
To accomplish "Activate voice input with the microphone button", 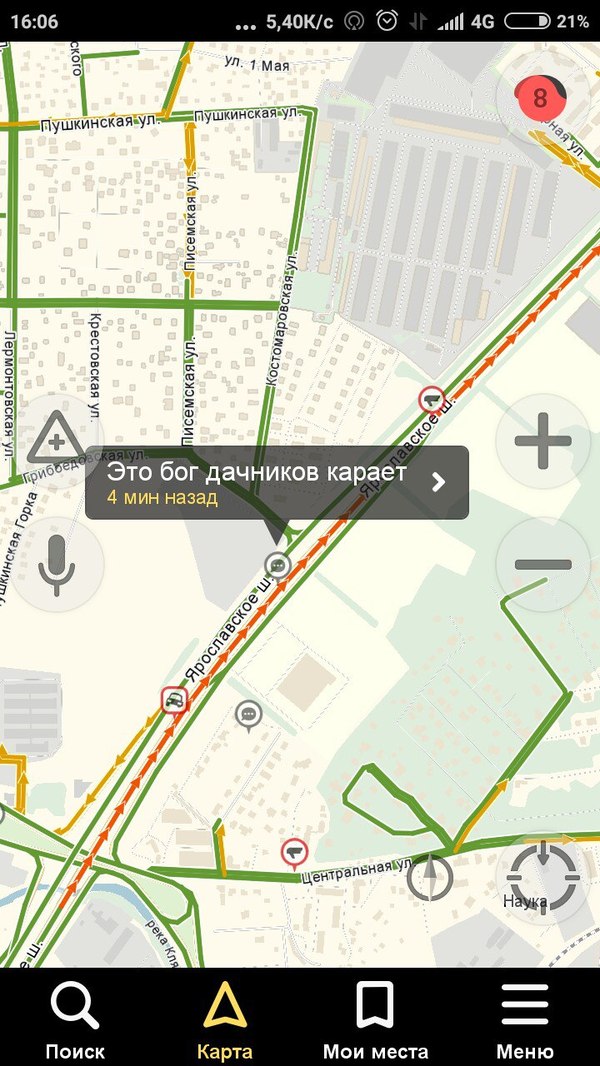I will [56, 564].
